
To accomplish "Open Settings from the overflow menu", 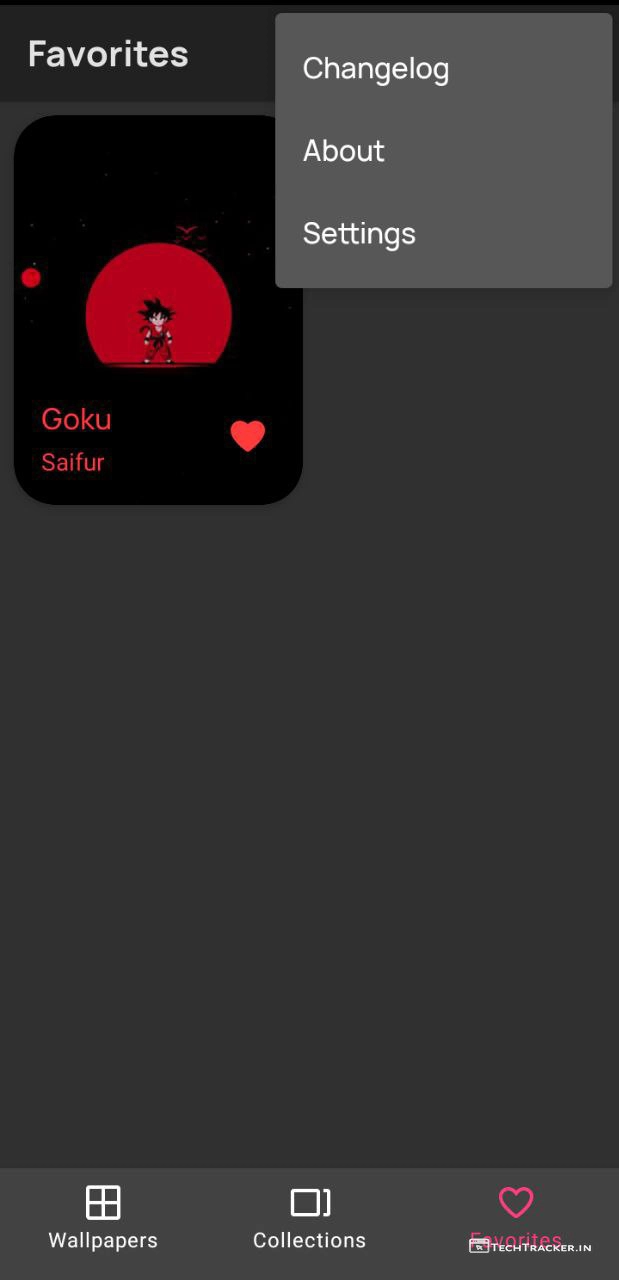I will coord(359,234).
